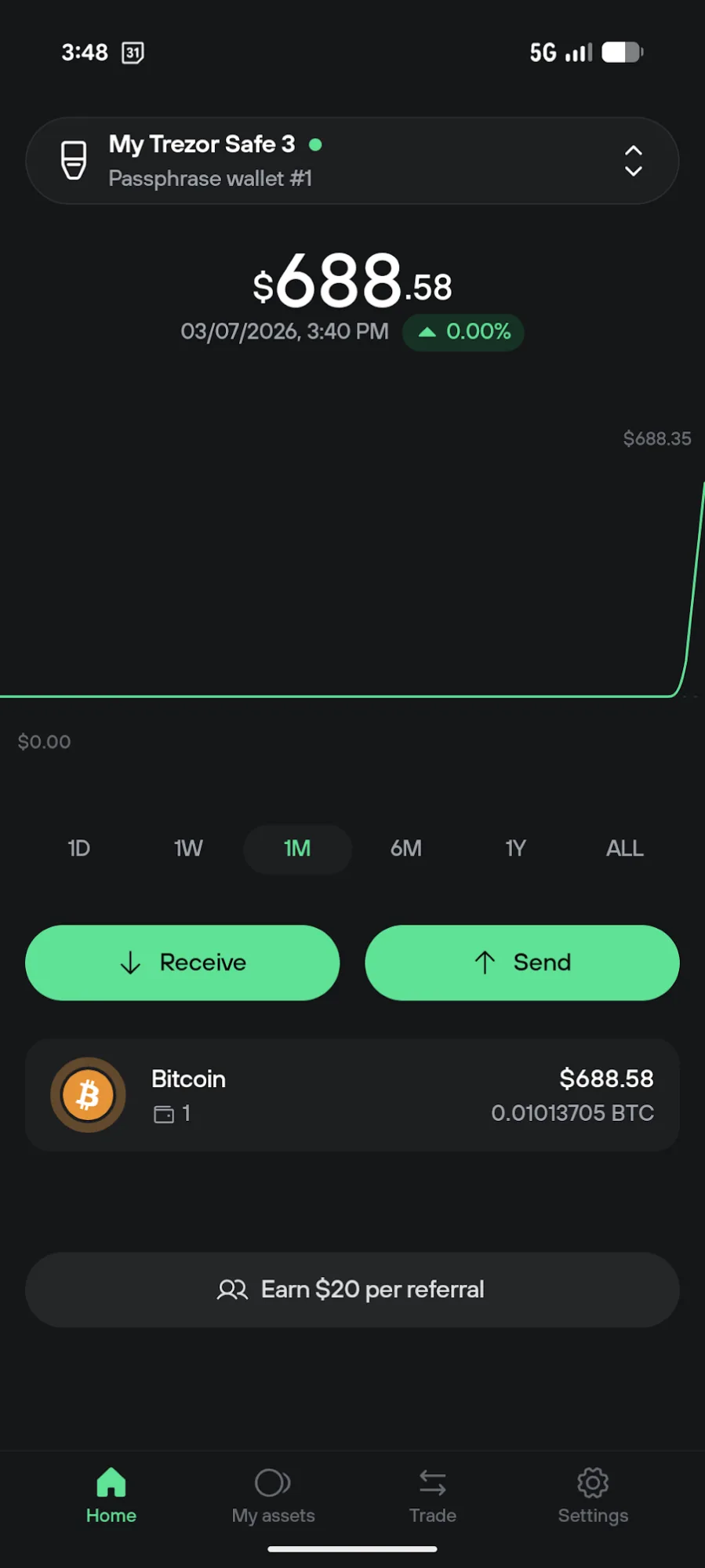Open the My Trezor Safe 3 wallet switcher

pos(352,161)
